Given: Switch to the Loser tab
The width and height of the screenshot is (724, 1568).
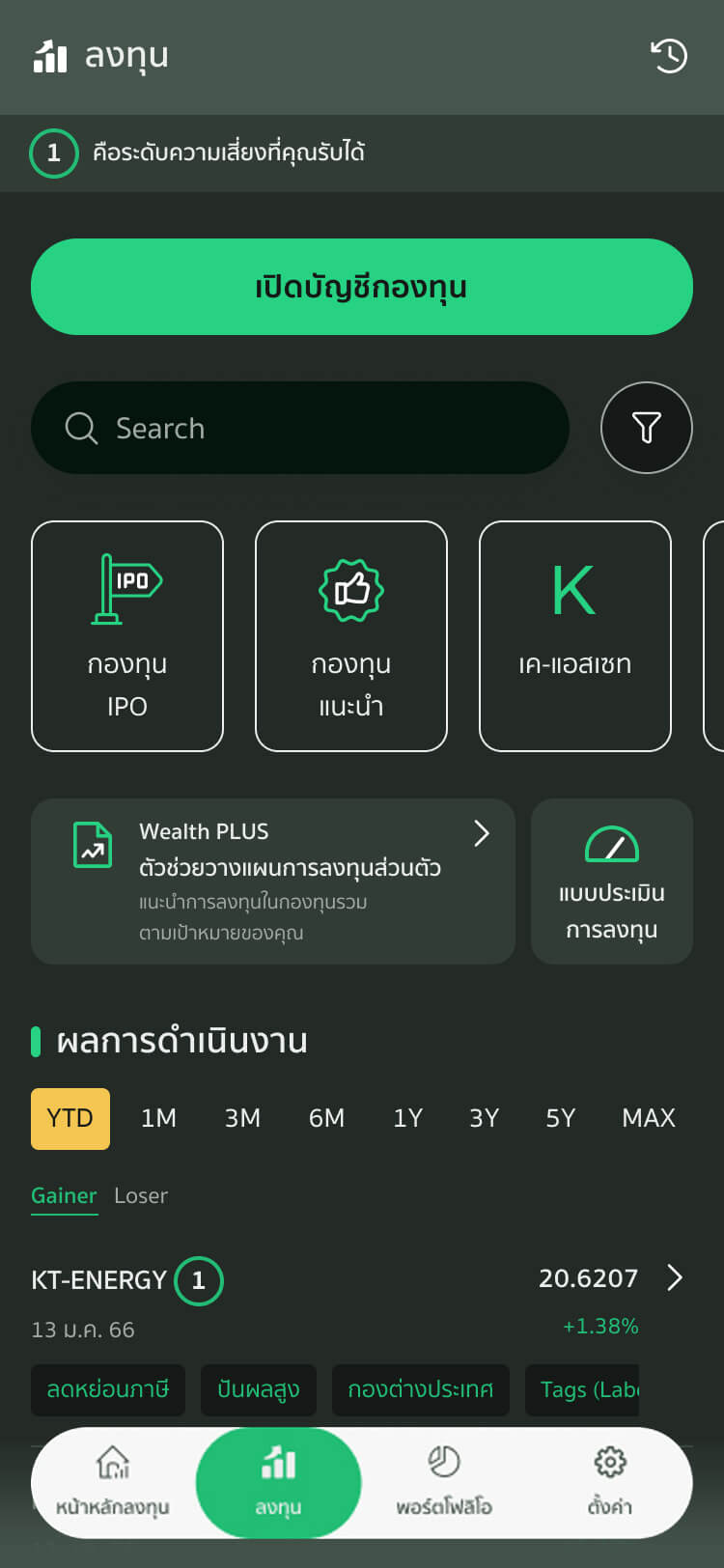Looking at the screenshot, I should pos(141,1195).
